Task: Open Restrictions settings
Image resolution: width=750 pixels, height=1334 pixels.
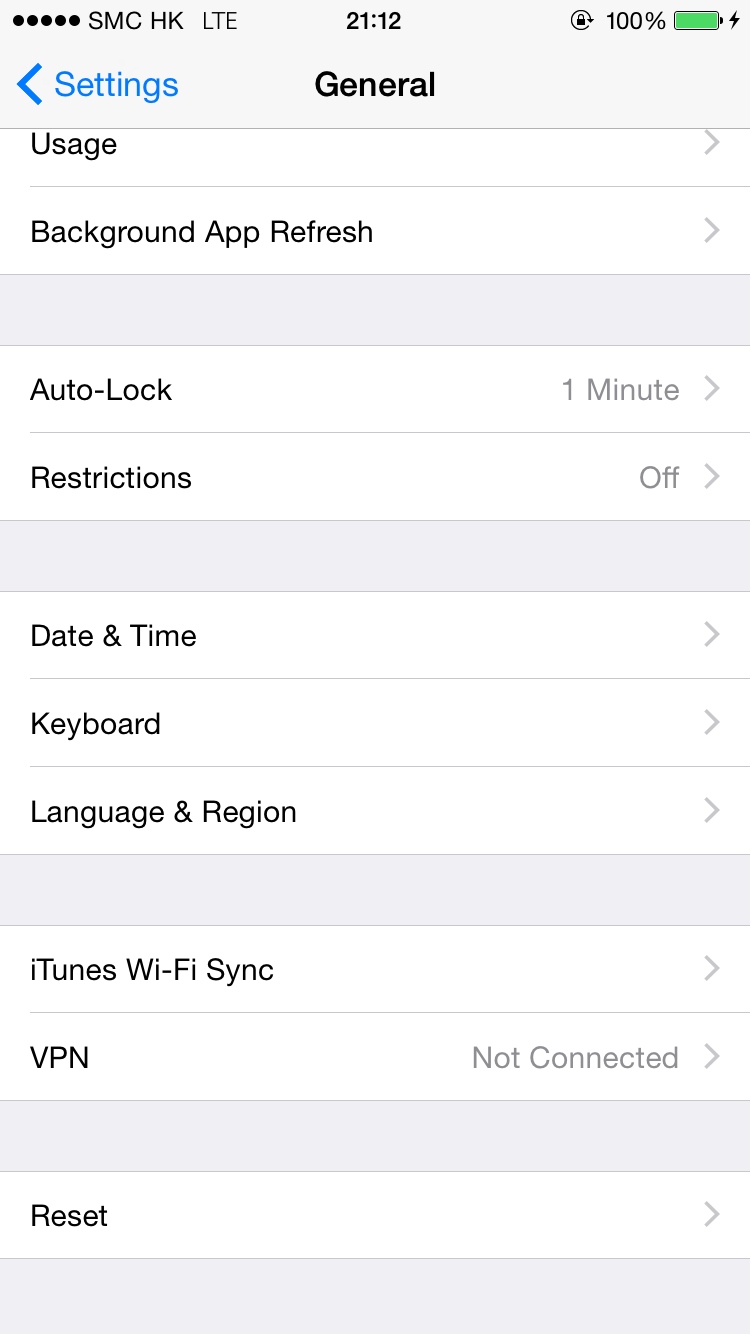Action: tap(375, 477)
